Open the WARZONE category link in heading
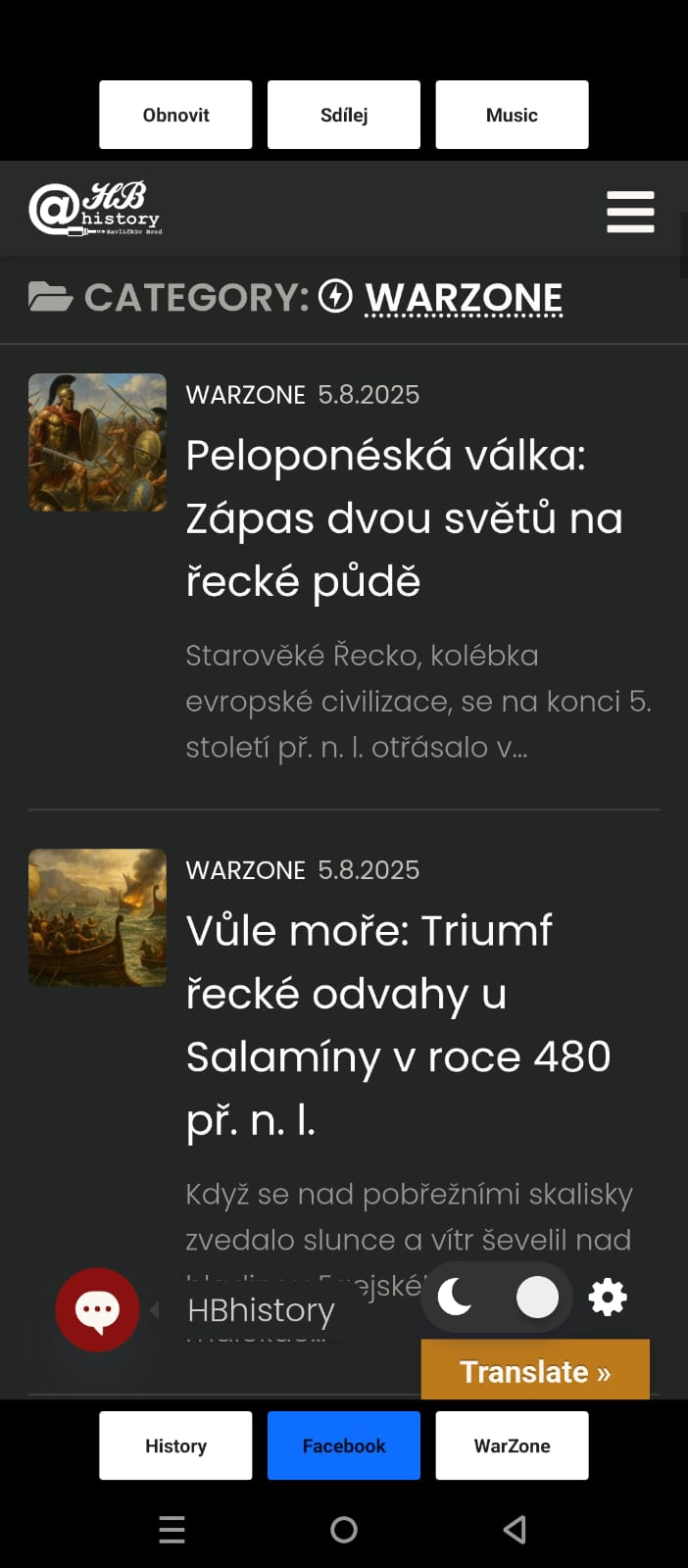This screenshot has height=1568, width=688. point(464,298)
